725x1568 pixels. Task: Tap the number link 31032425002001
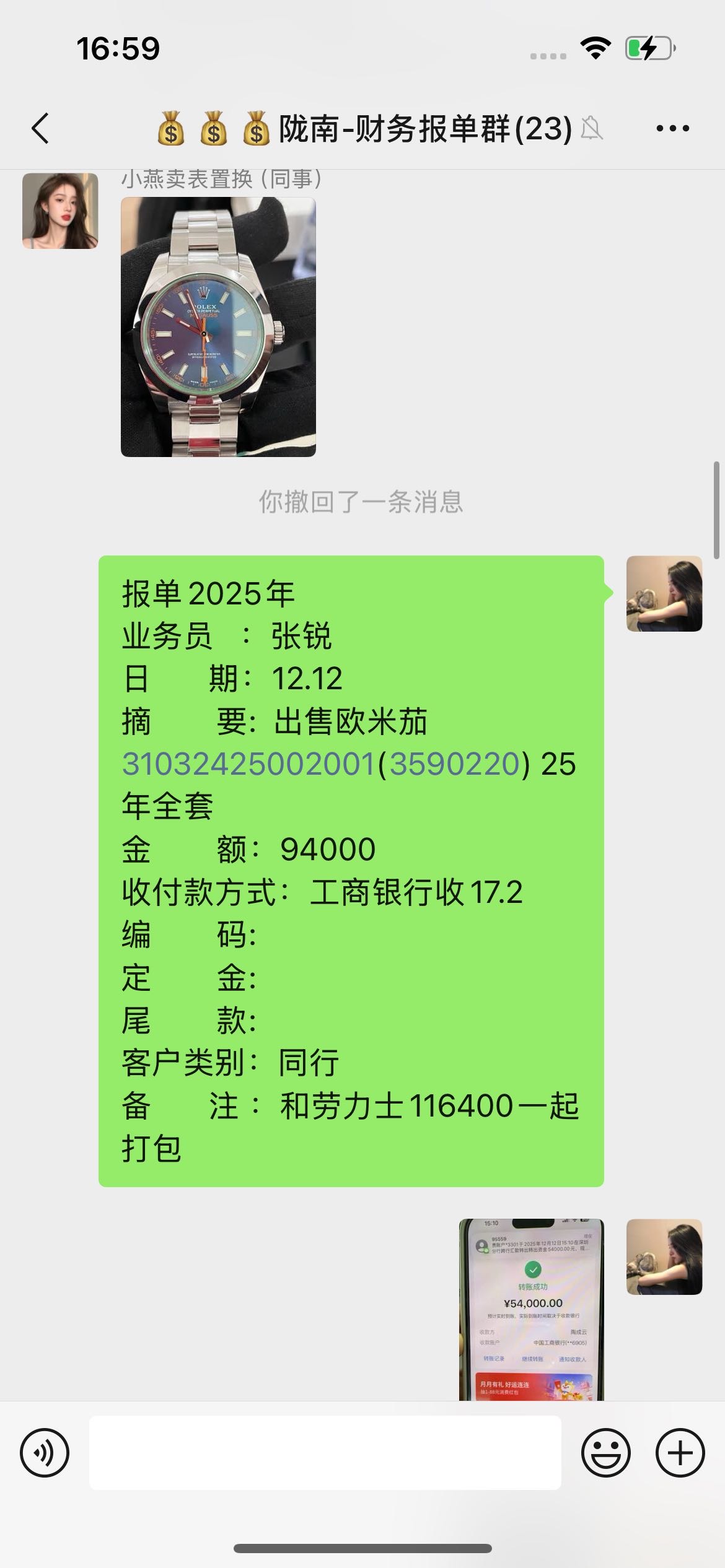tap(249, 764)
